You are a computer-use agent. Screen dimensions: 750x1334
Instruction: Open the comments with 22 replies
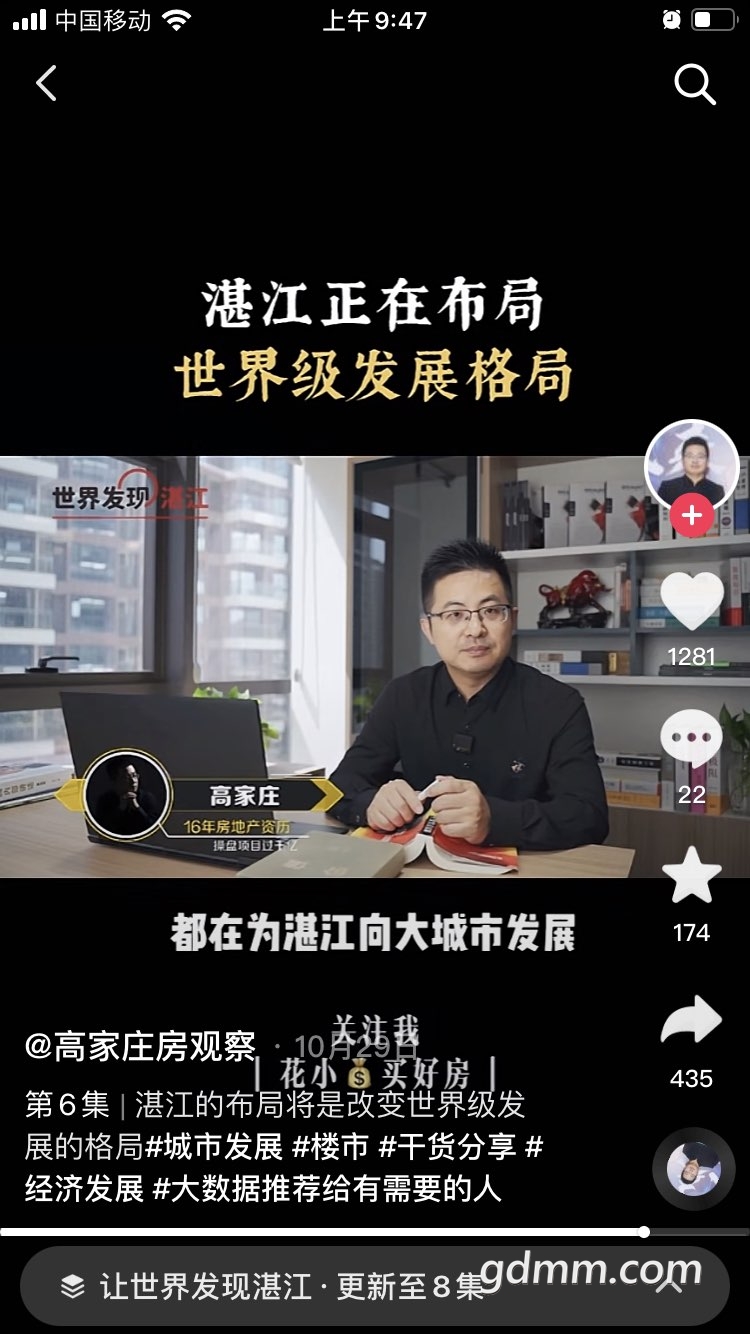pyautogui.click(x=691, y=742)
